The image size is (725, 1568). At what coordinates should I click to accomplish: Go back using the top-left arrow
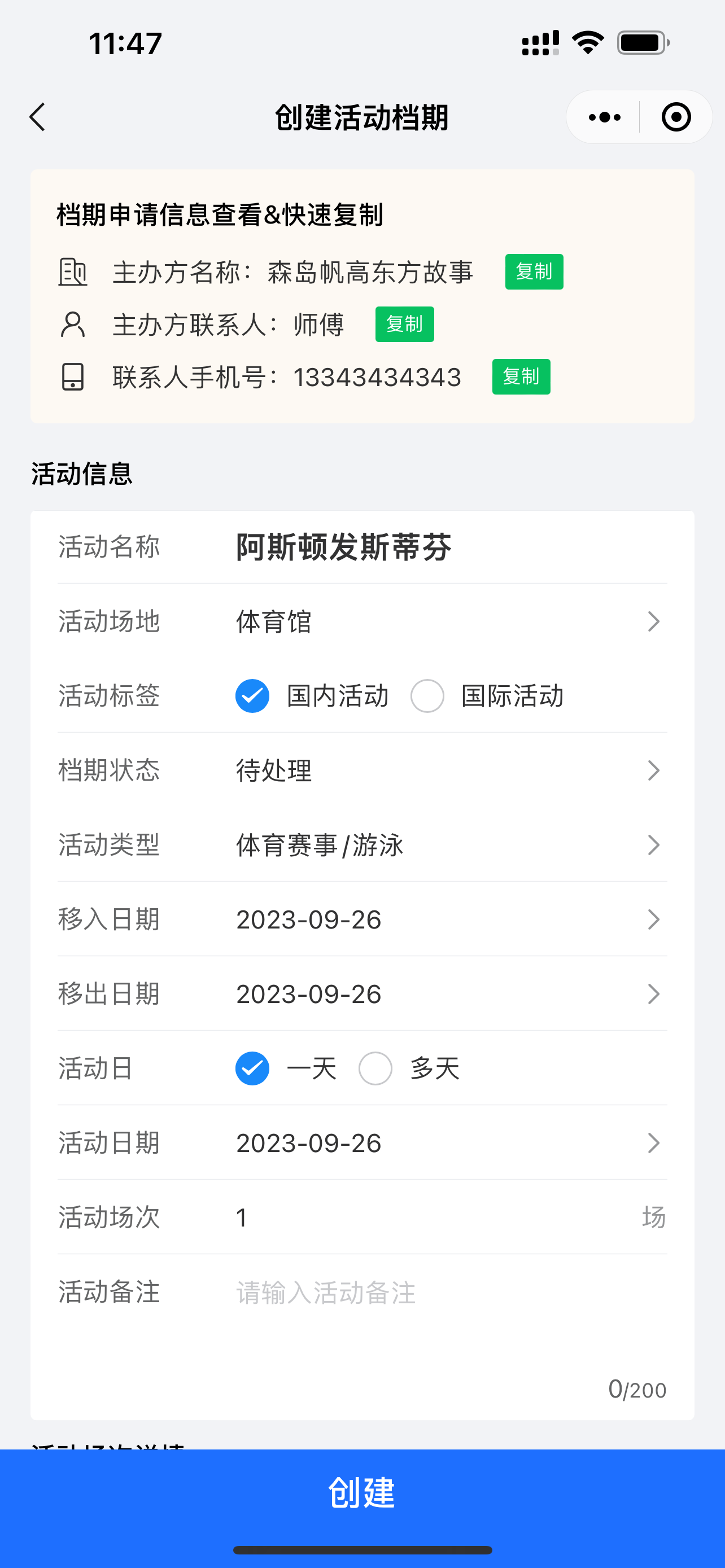(x=38, y=117)
